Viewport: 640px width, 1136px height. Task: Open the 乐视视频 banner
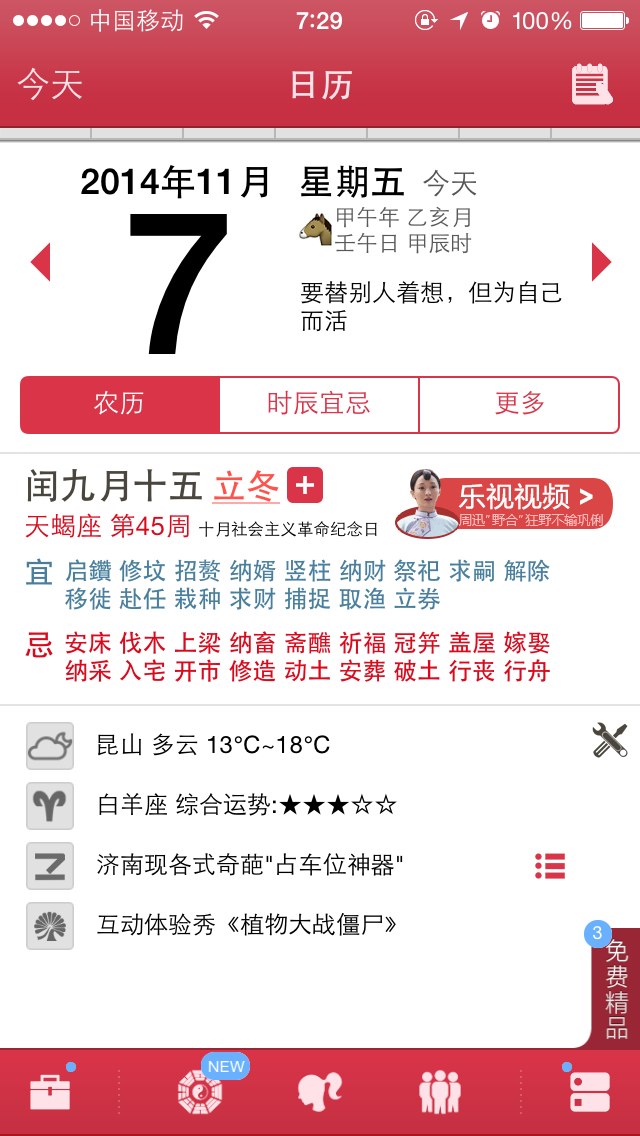(504, 503)
